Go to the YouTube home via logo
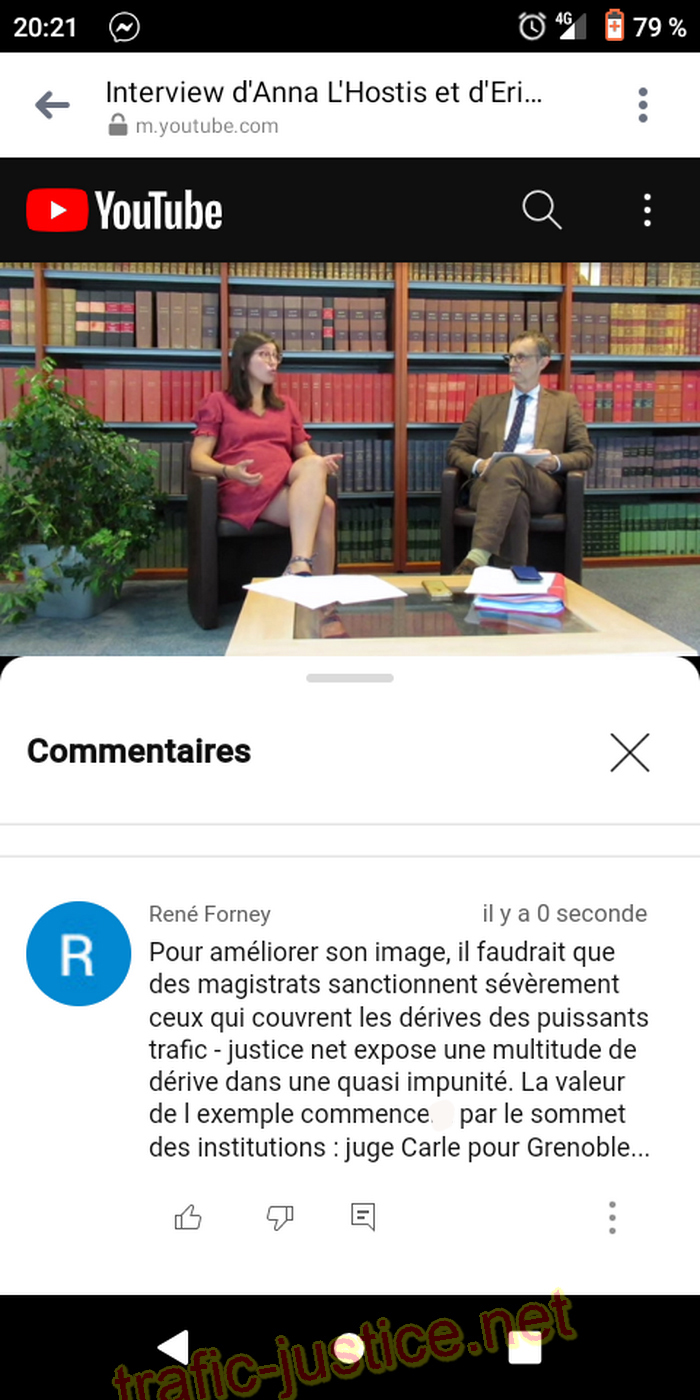The image size is (700, 1400). [x=124, y=211]
